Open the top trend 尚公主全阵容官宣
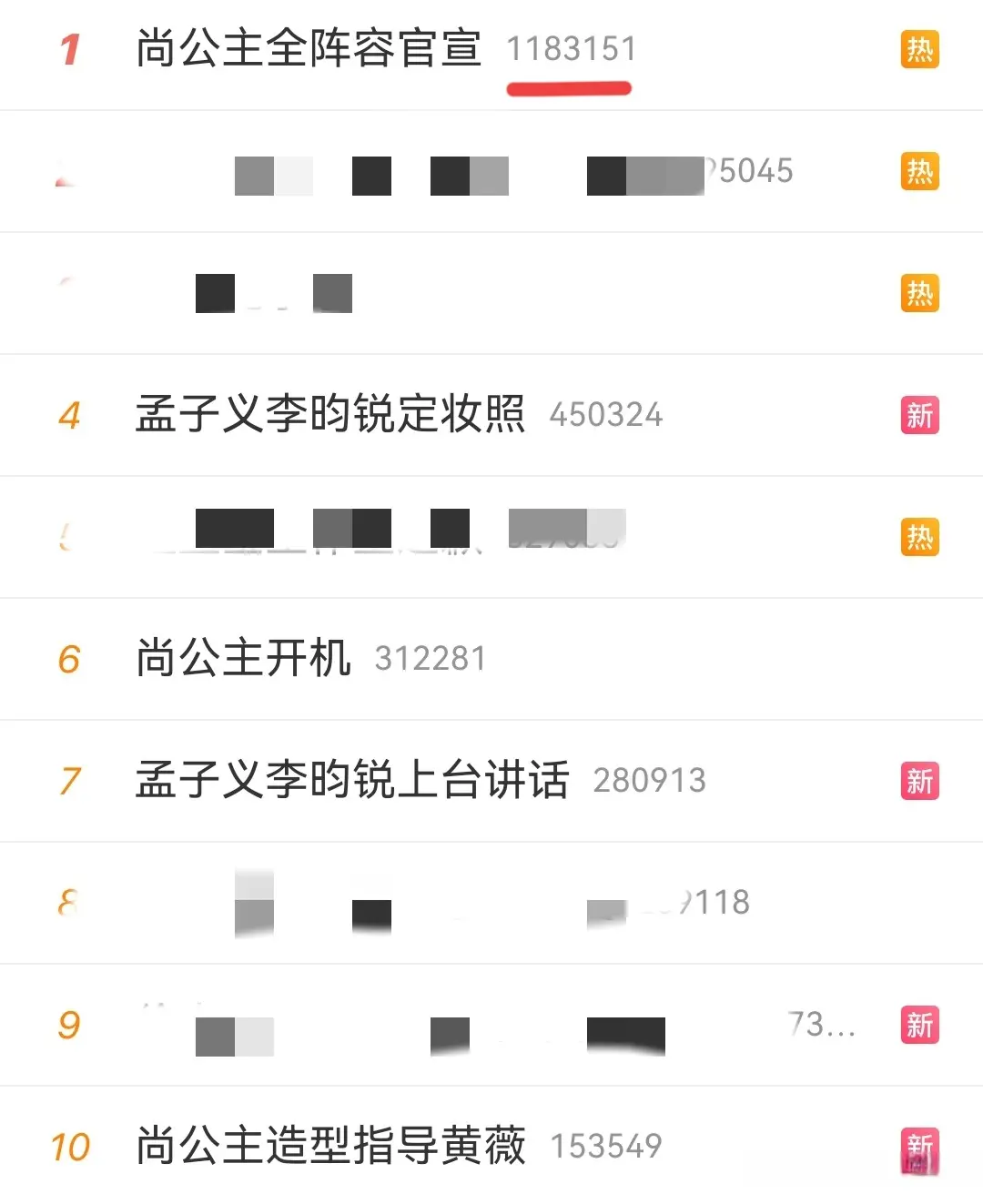The height and width of the screenshot is (1204, 983). 309,48
